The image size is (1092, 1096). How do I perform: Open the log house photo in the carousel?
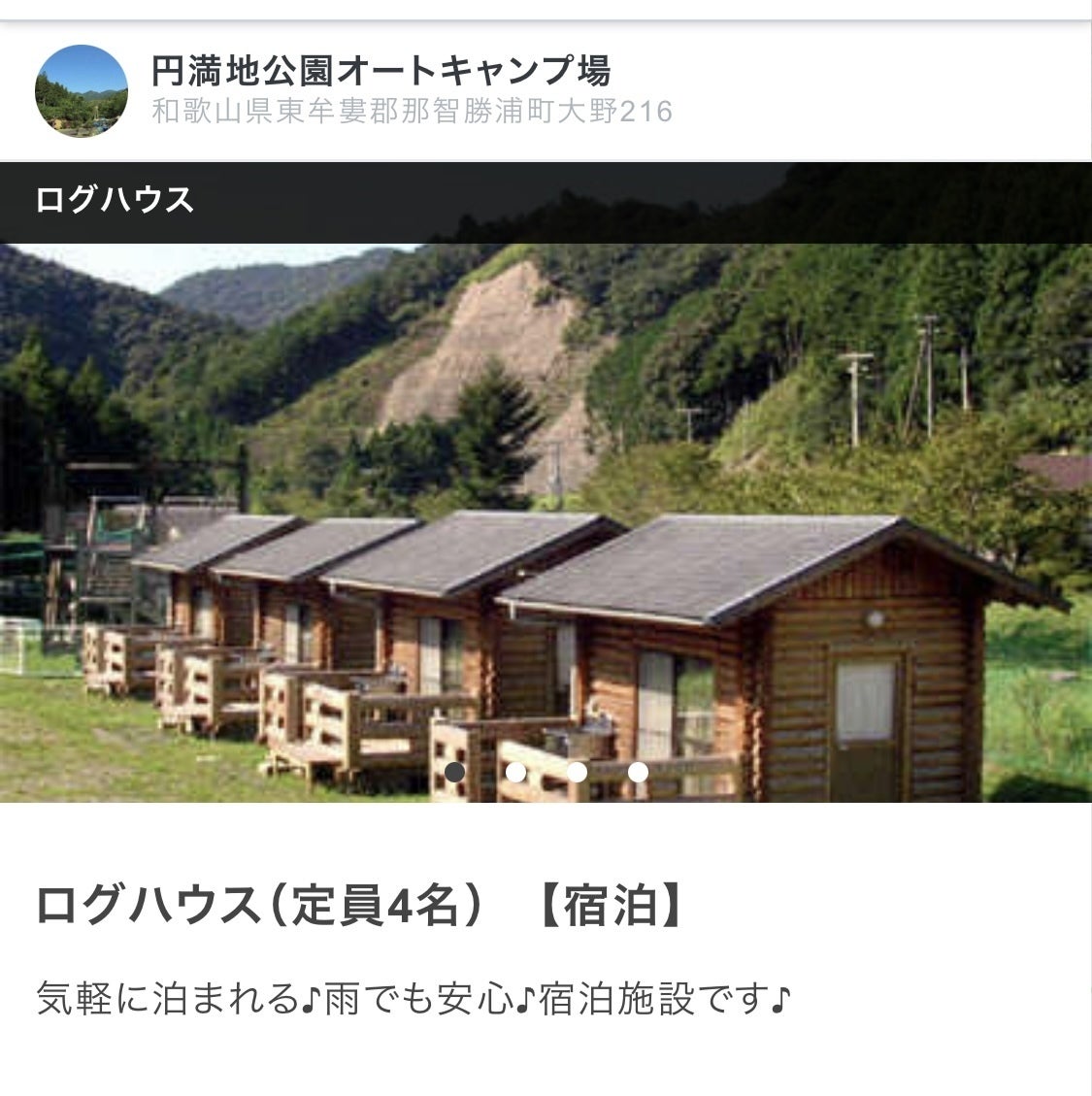[546, 524]
